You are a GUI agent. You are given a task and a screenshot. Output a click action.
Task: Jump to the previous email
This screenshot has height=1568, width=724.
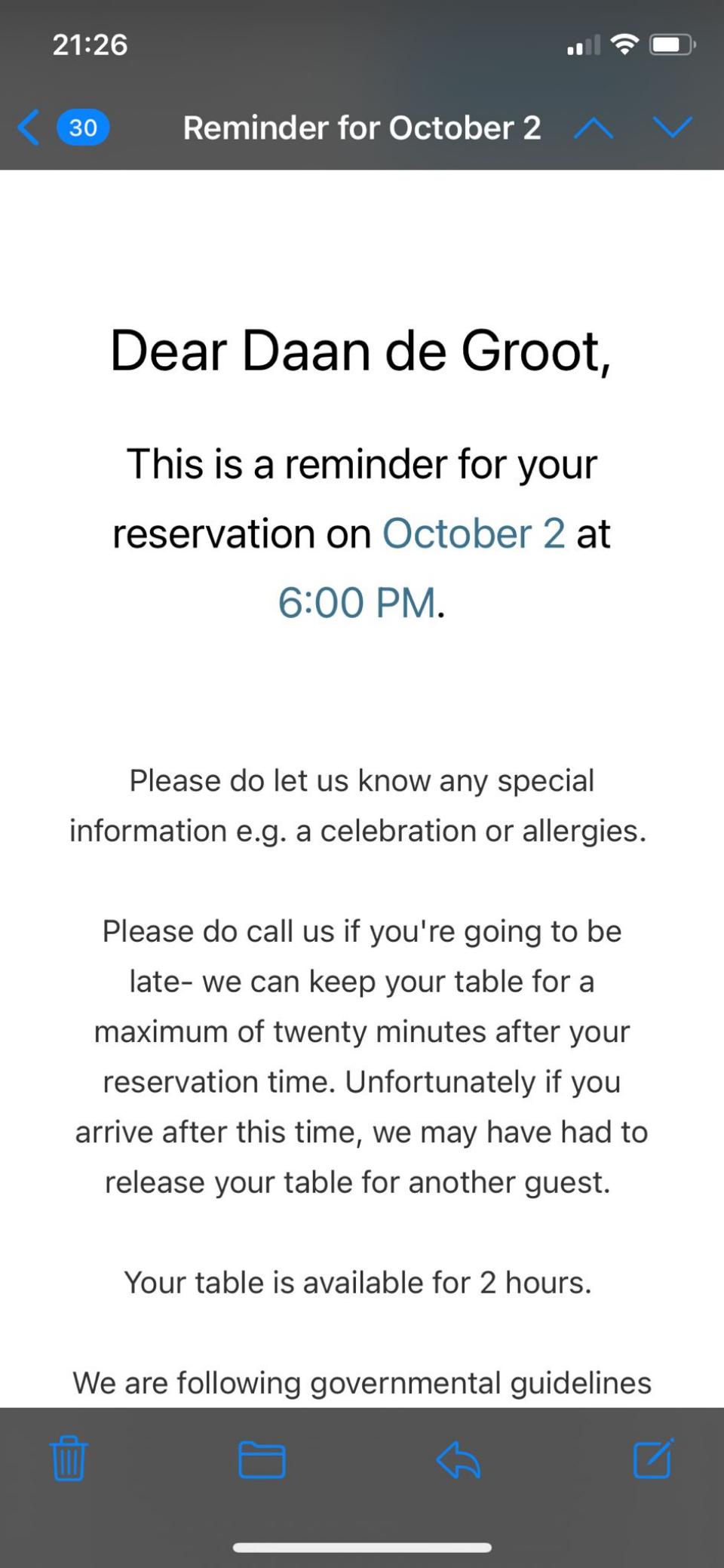click(593, 128)
